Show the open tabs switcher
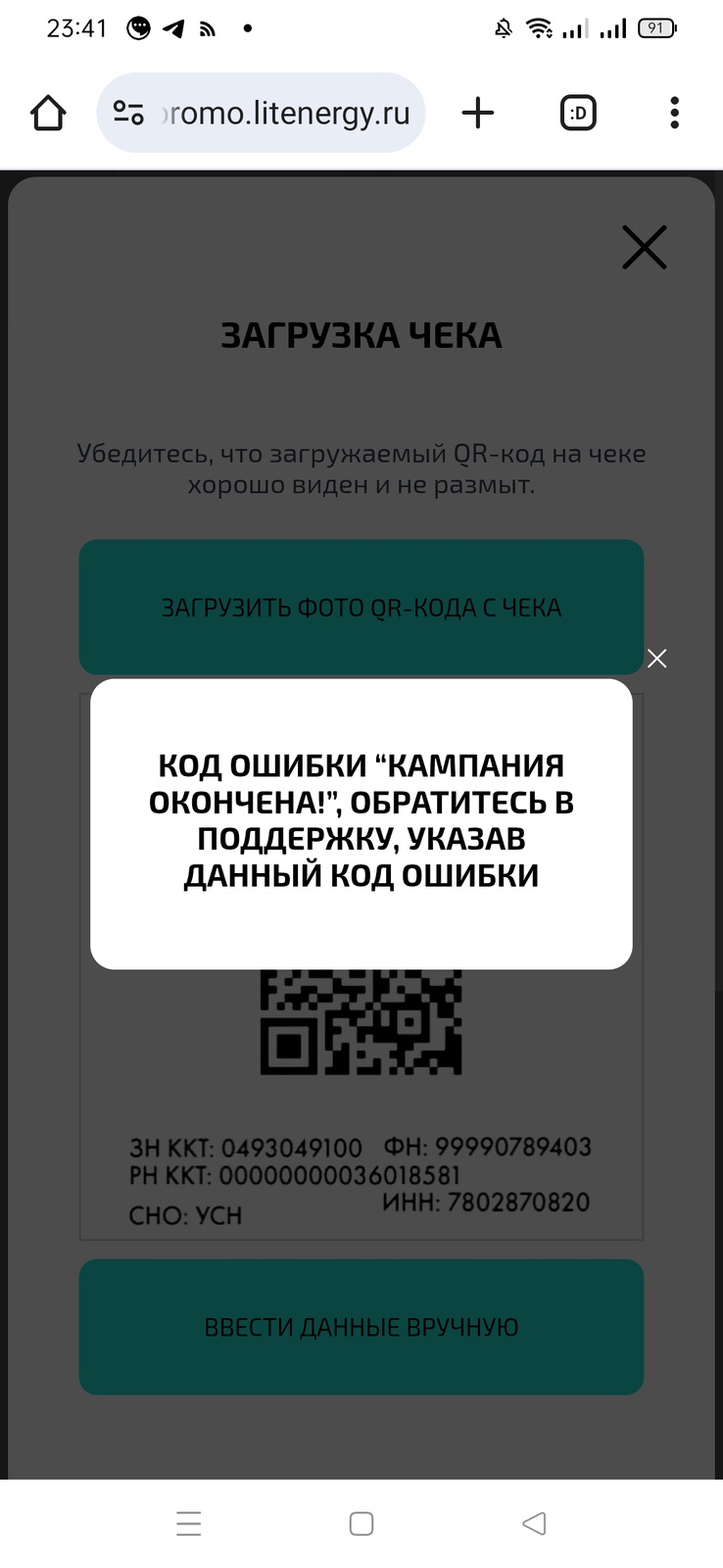This screenshot has width=723, height=1568. (x=578, y=114)
